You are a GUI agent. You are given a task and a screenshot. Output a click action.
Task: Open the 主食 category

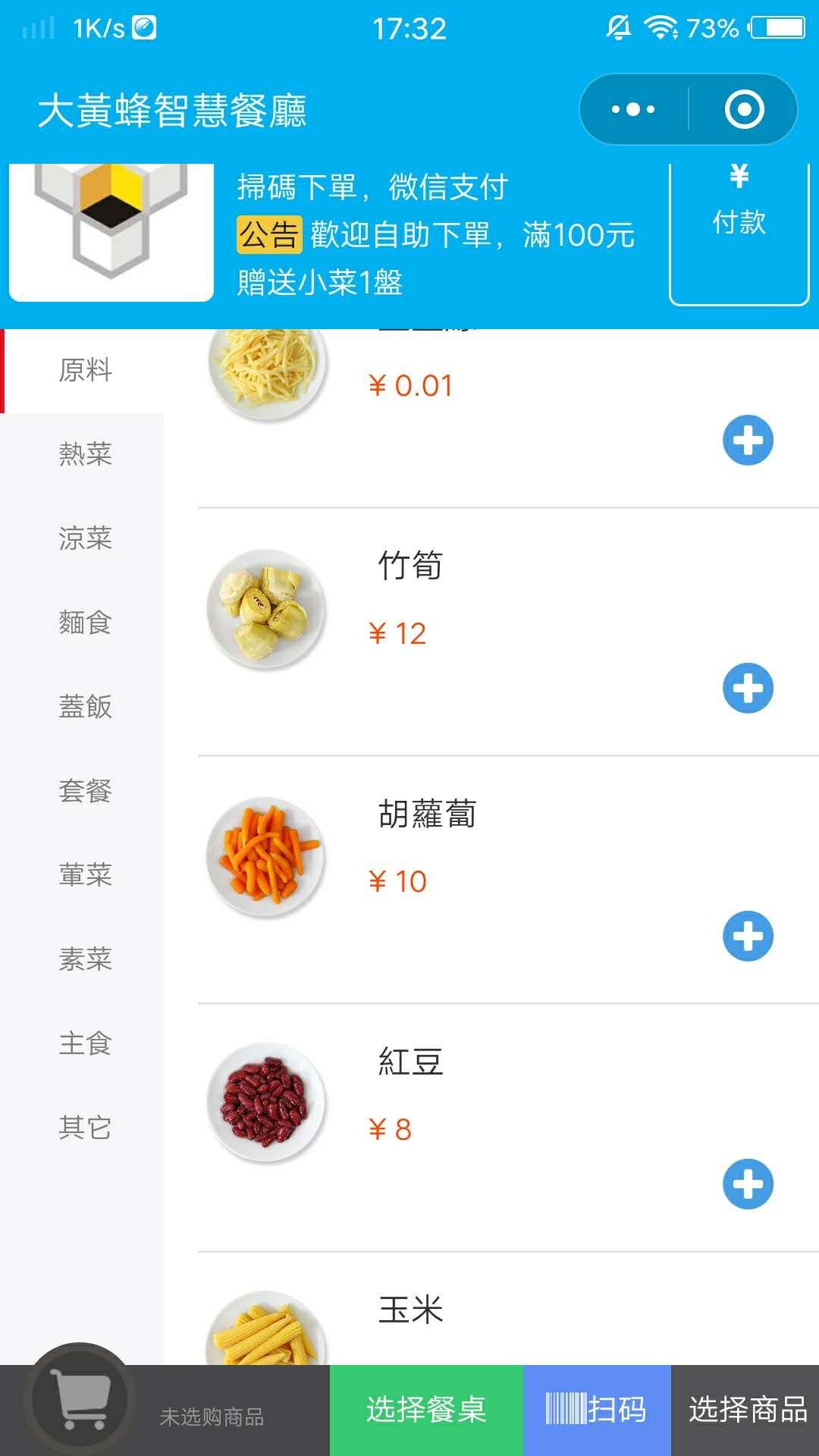click(x=85, y=1043)
